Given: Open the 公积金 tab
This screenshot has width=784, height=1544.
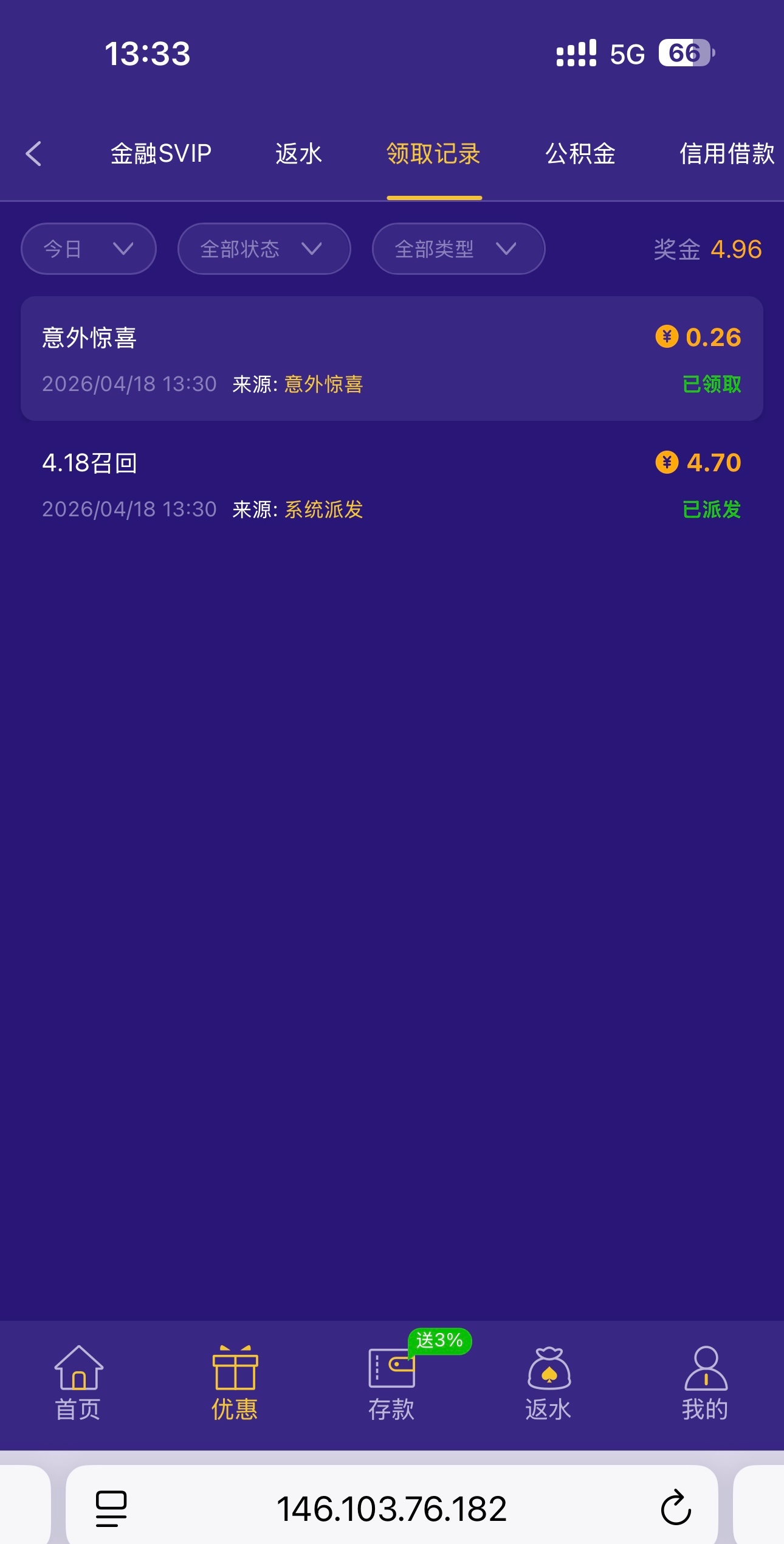Looking at the screenshot, I should pos(580,153).
